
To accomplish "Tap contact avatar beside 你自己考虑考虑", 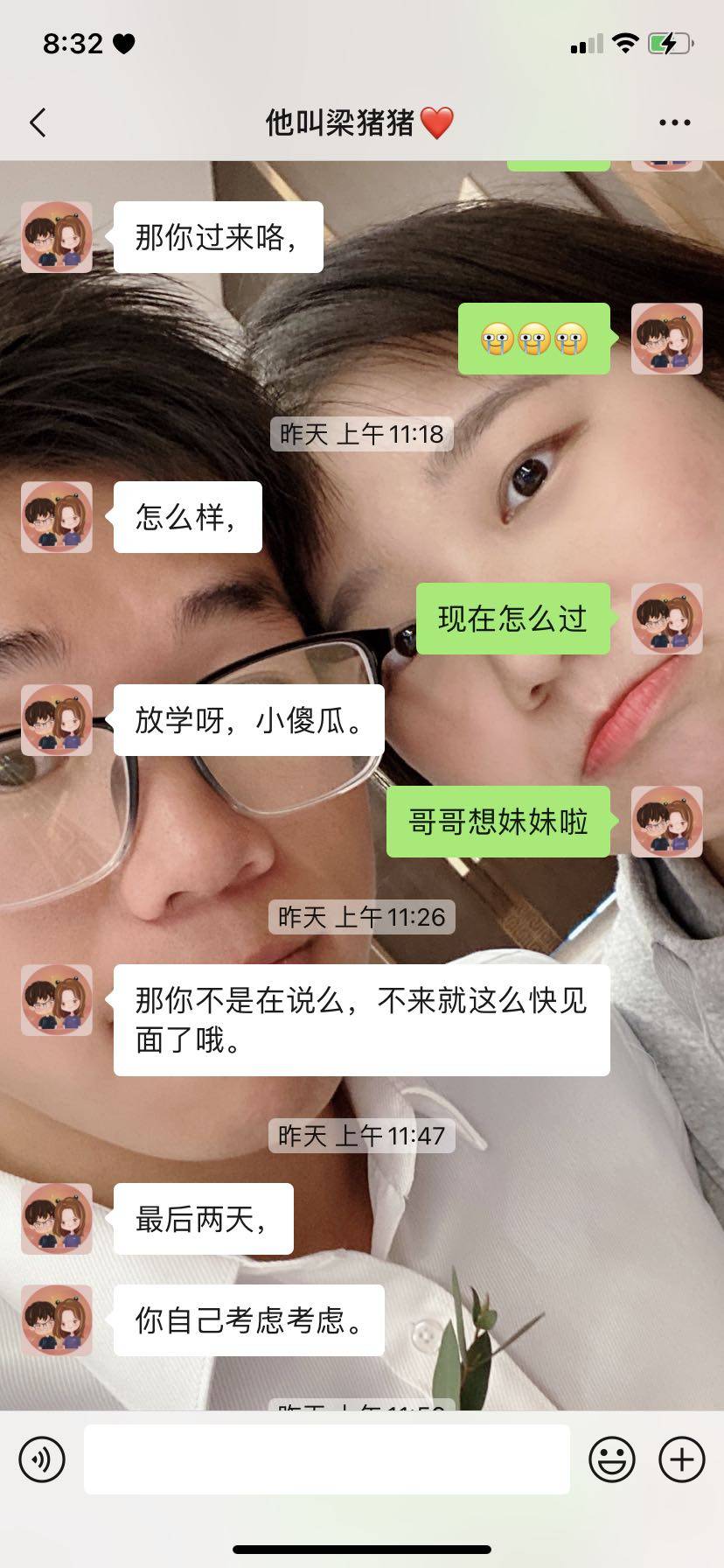I will 57,1320.
